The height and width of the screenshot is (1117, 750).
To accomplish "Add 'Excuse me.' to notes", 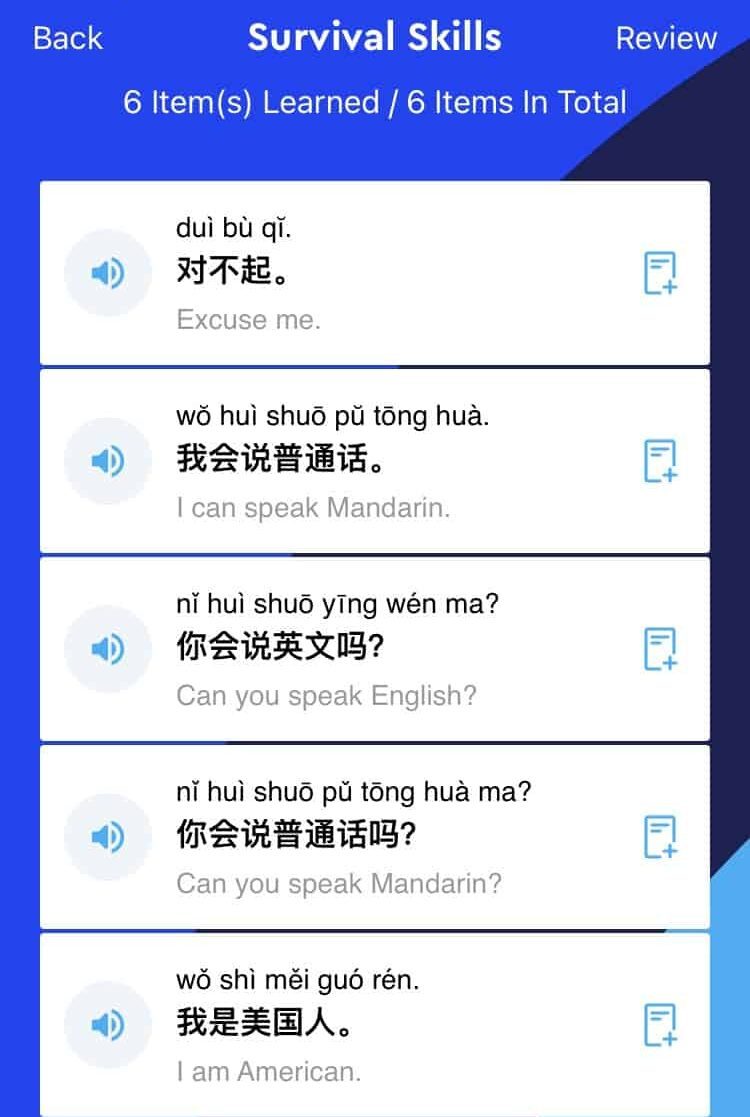I will tap(660, 273).
